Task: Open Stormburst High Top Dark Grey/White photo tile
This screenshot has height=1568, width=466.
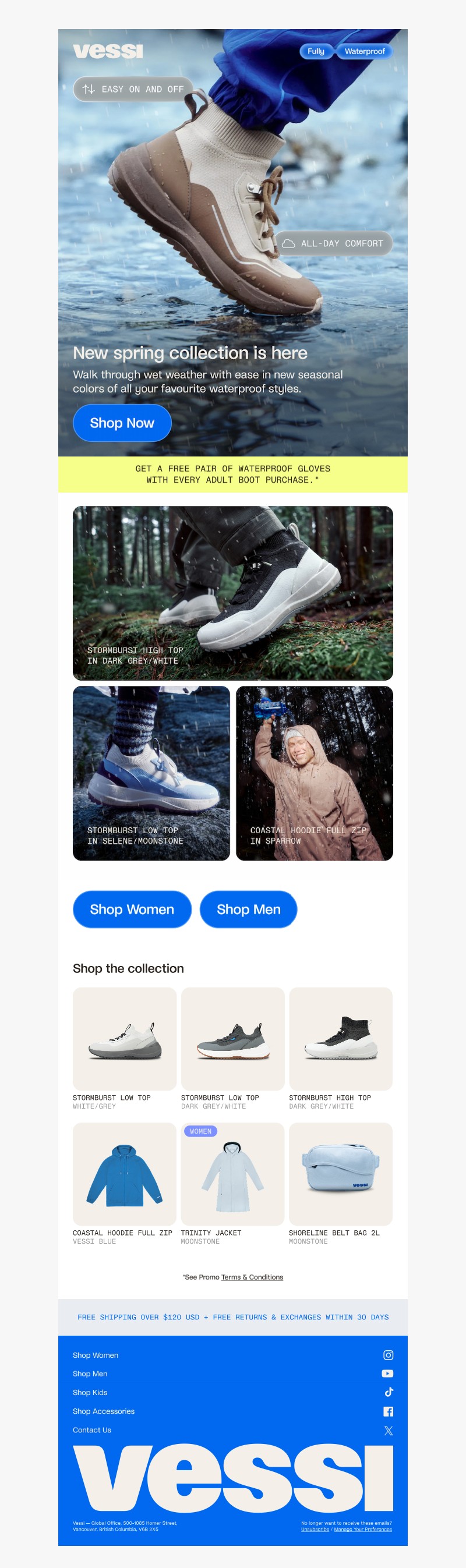Action: click(232, 593)
